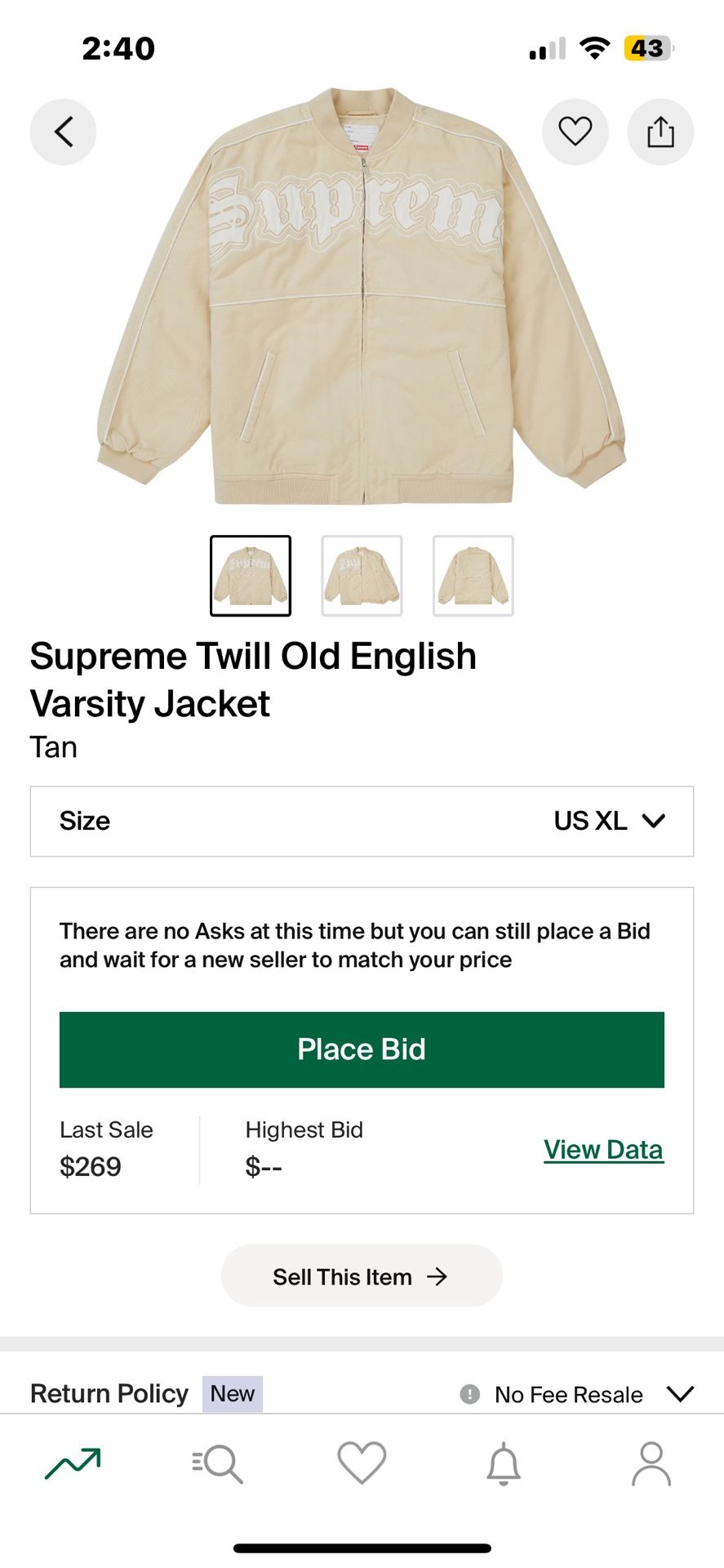Expand the Return Policy section

(109, 1394)
